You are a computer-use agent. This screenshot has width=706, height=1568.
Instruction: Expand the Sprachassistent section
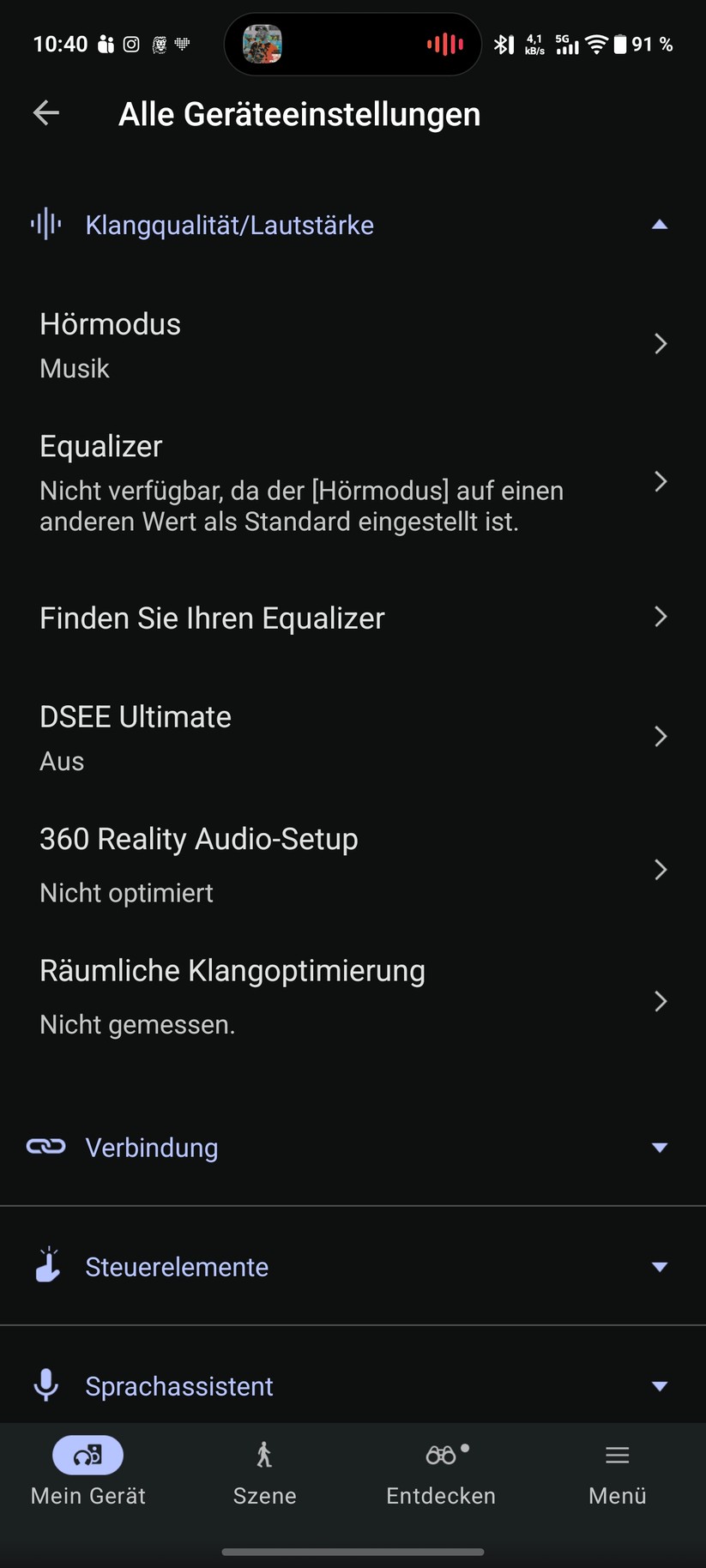[353, 1385]
